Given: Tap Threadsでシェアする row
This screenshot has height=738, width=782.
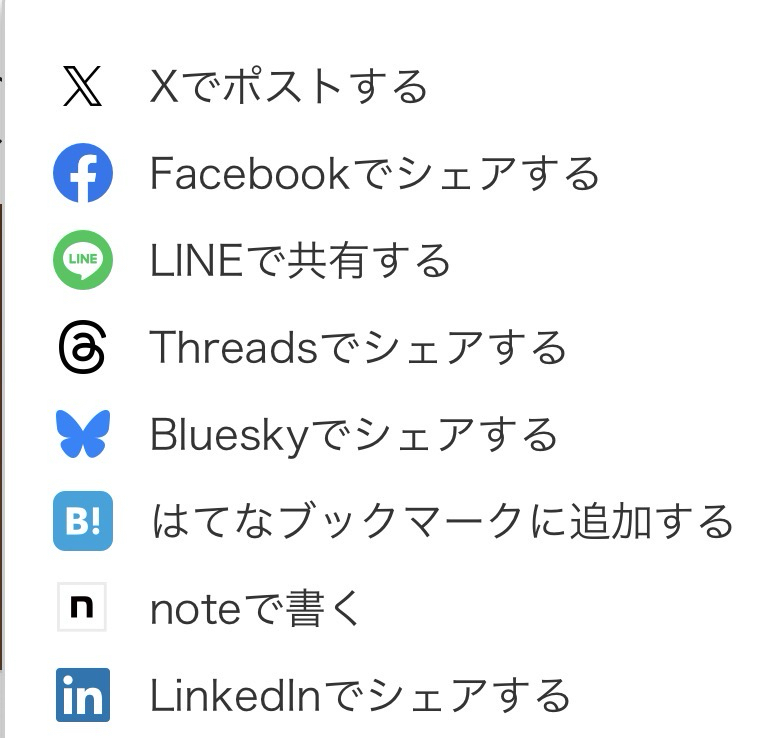Looking at the screenshot, I should (358, 349).
